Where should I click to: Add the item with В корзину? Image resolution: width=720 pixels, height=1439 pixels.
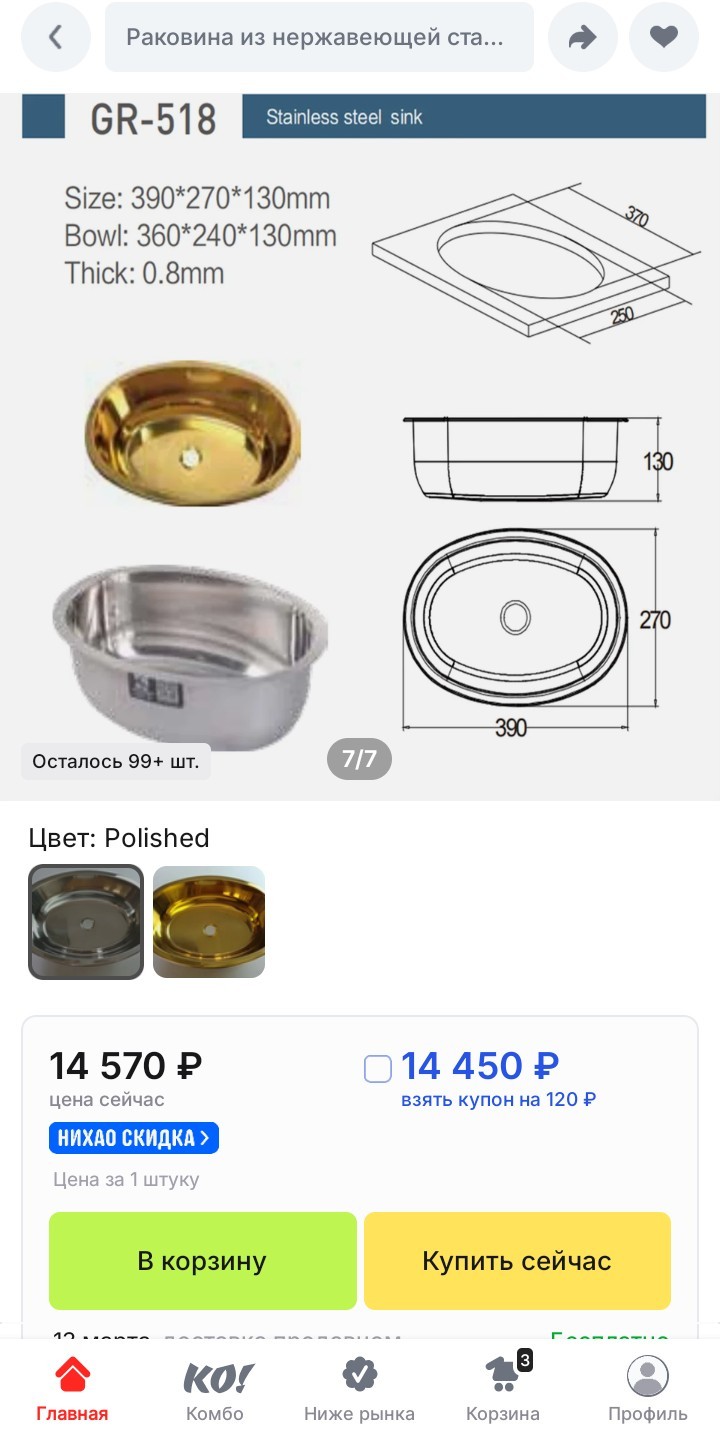[x=203, y=1261]
